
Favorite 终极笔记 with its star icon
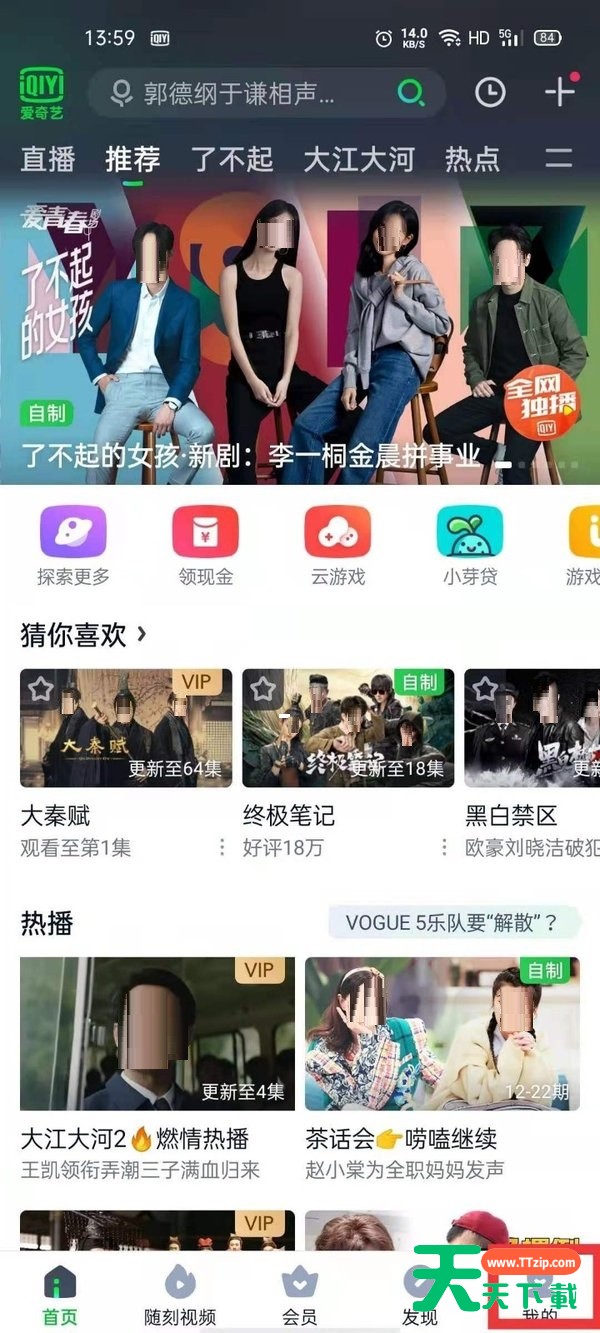pos(263,689)
